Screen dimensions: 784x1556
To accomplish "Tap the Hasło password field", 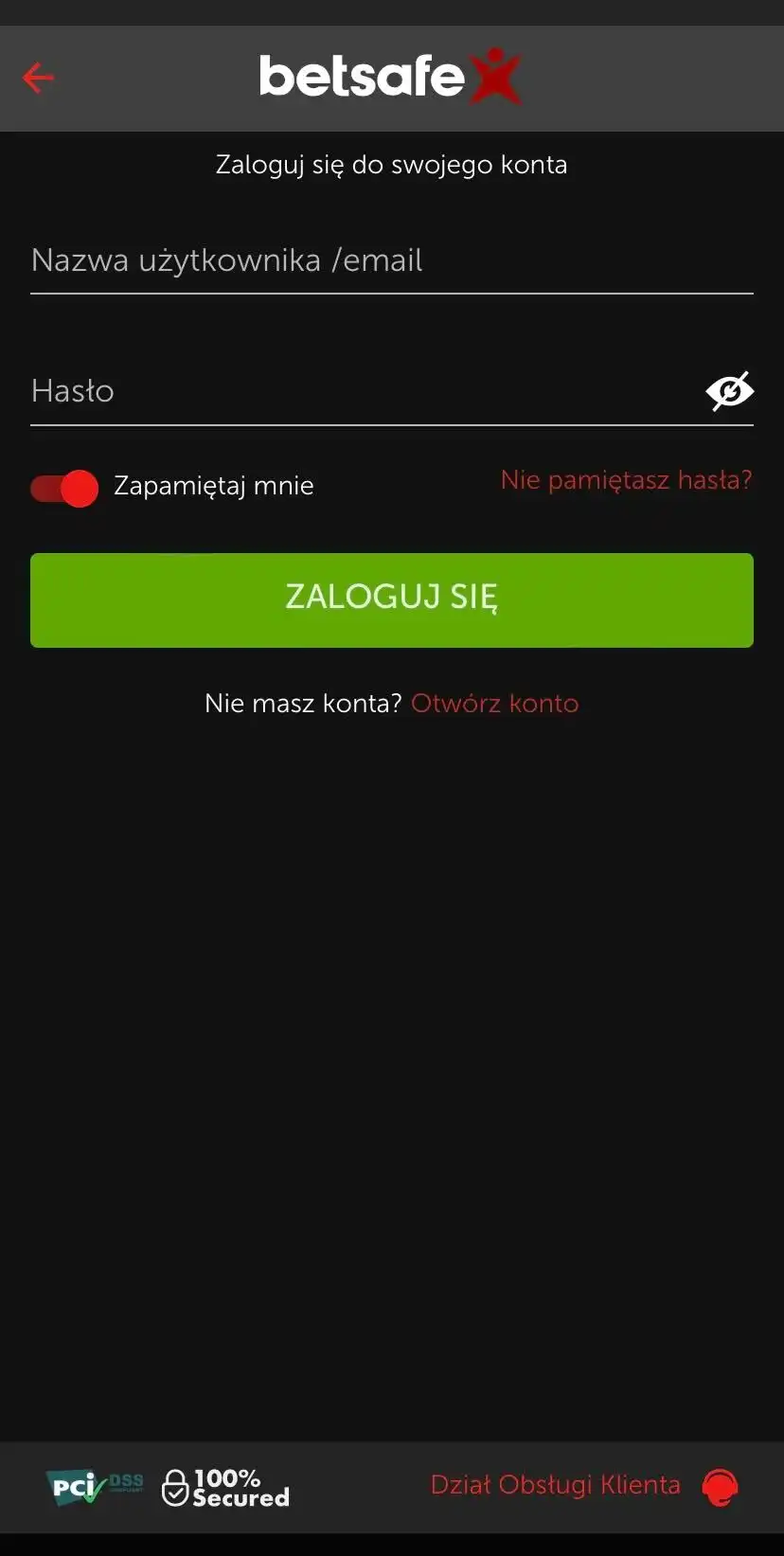I will (360, 391).
